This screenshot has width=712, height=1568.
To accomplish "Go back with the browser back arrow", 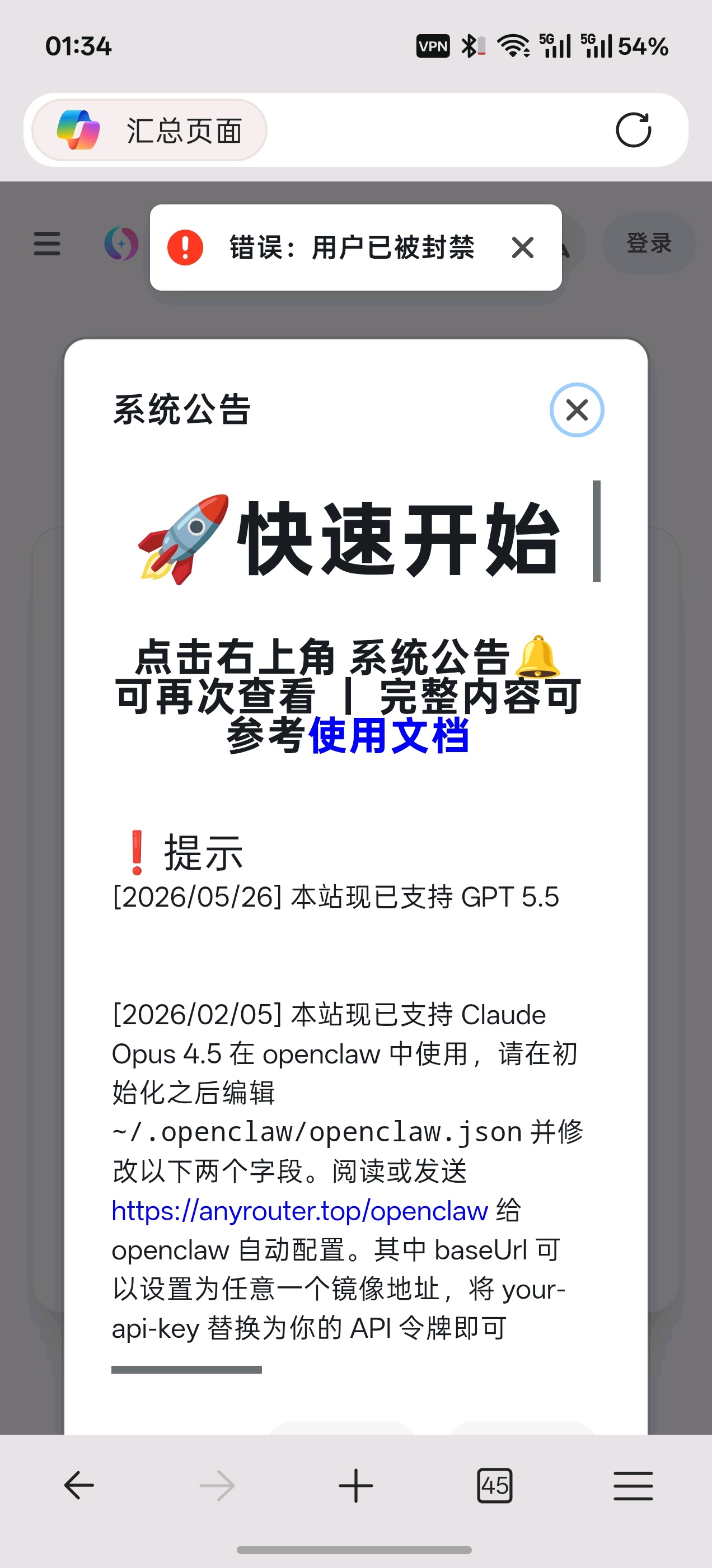I will click(79, 1485).
